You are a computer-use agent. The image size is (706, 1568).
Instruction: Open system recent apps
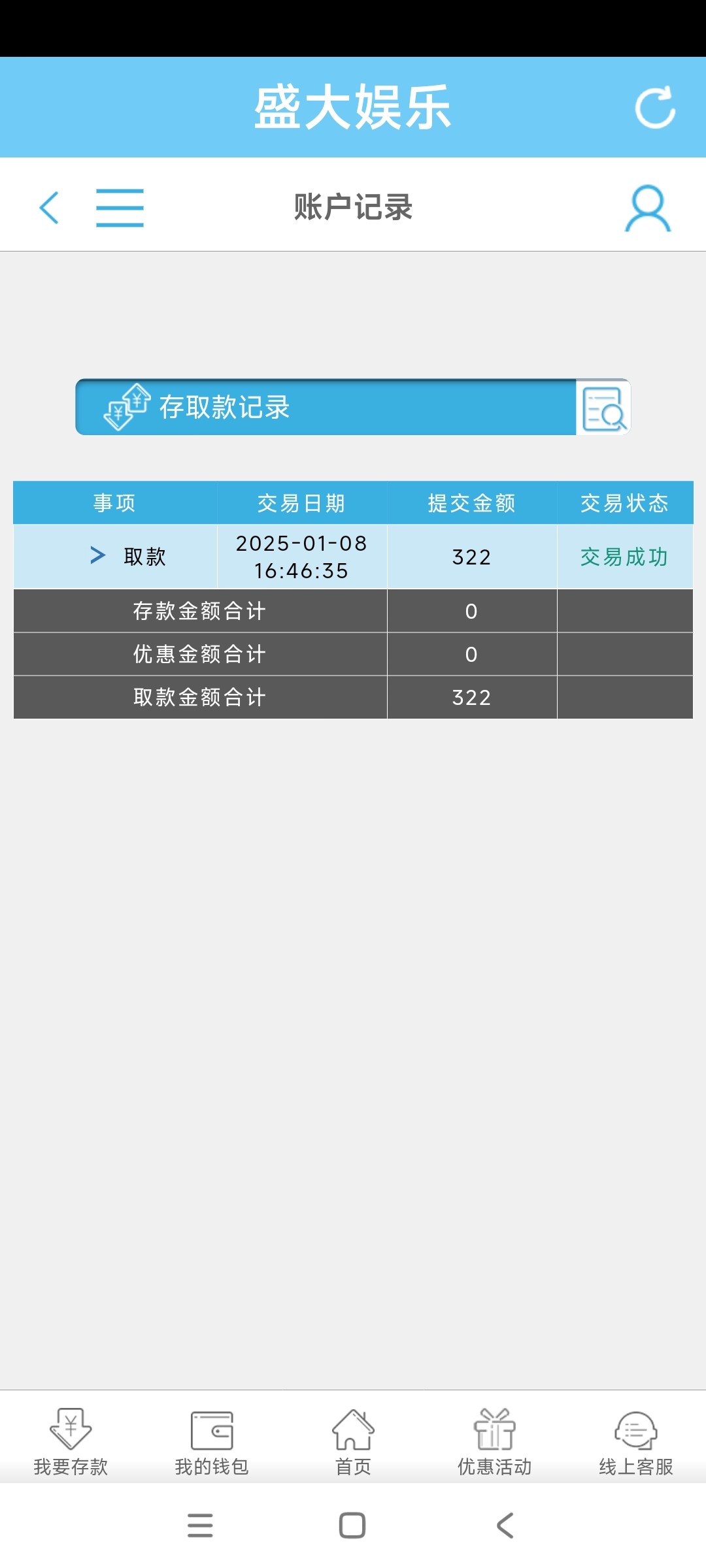(200, 1526)
